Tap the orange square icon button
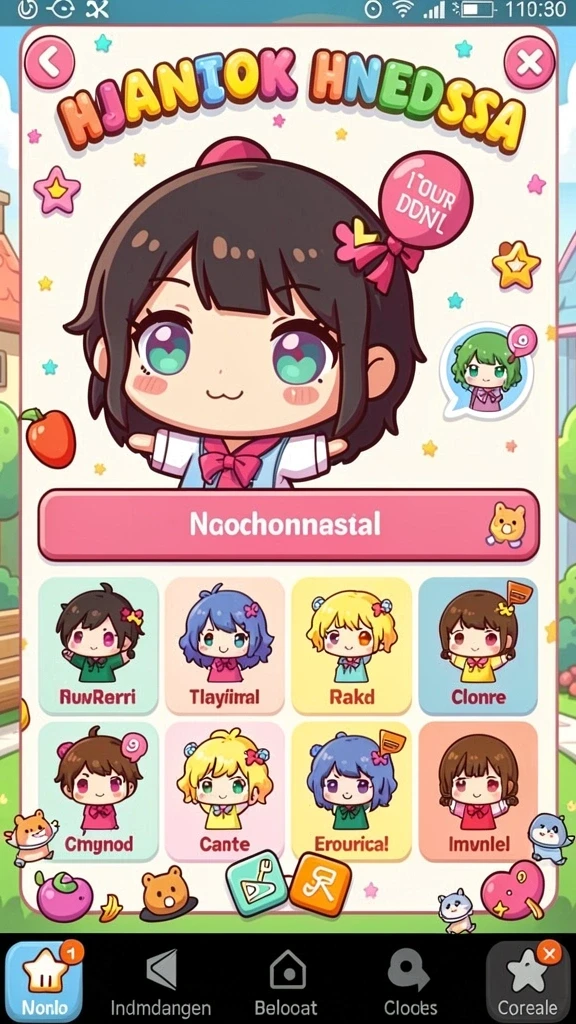Screen dimensions: 576x1024 point(321,884)
